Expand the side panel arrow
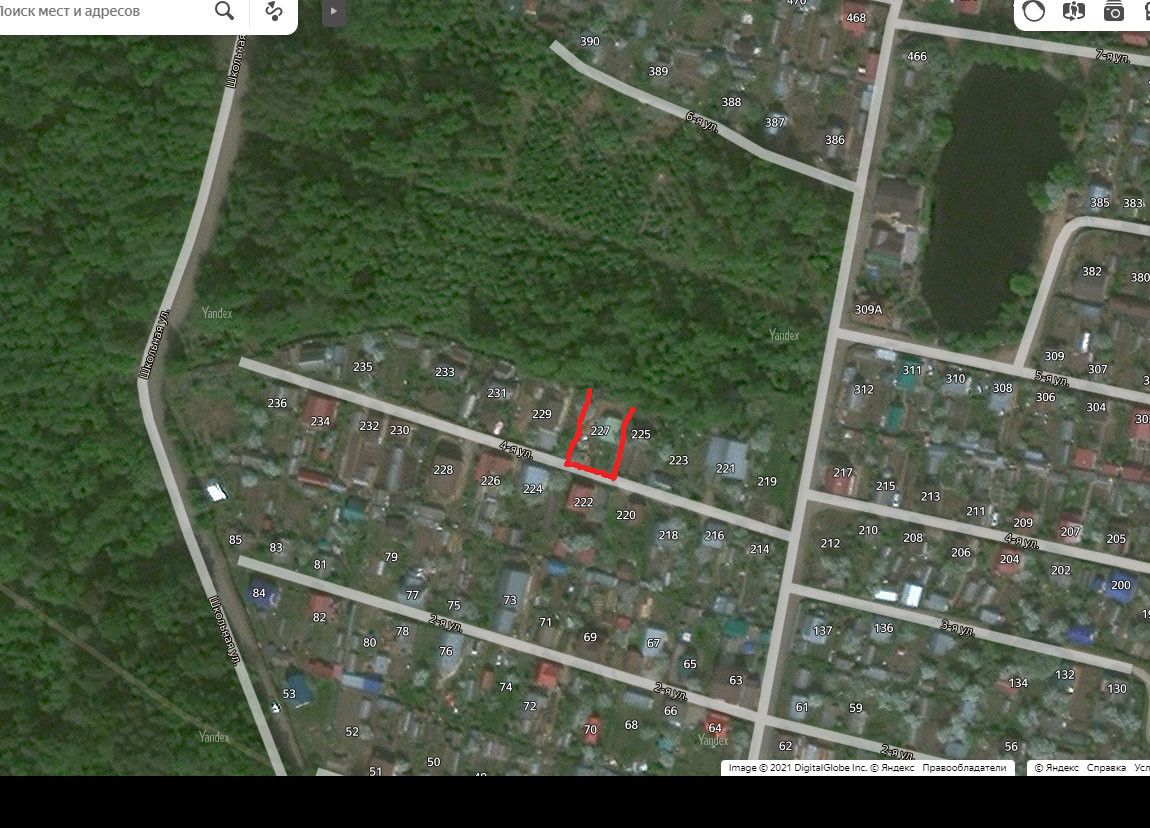1150x828 pixels. (x=333, y=12)
